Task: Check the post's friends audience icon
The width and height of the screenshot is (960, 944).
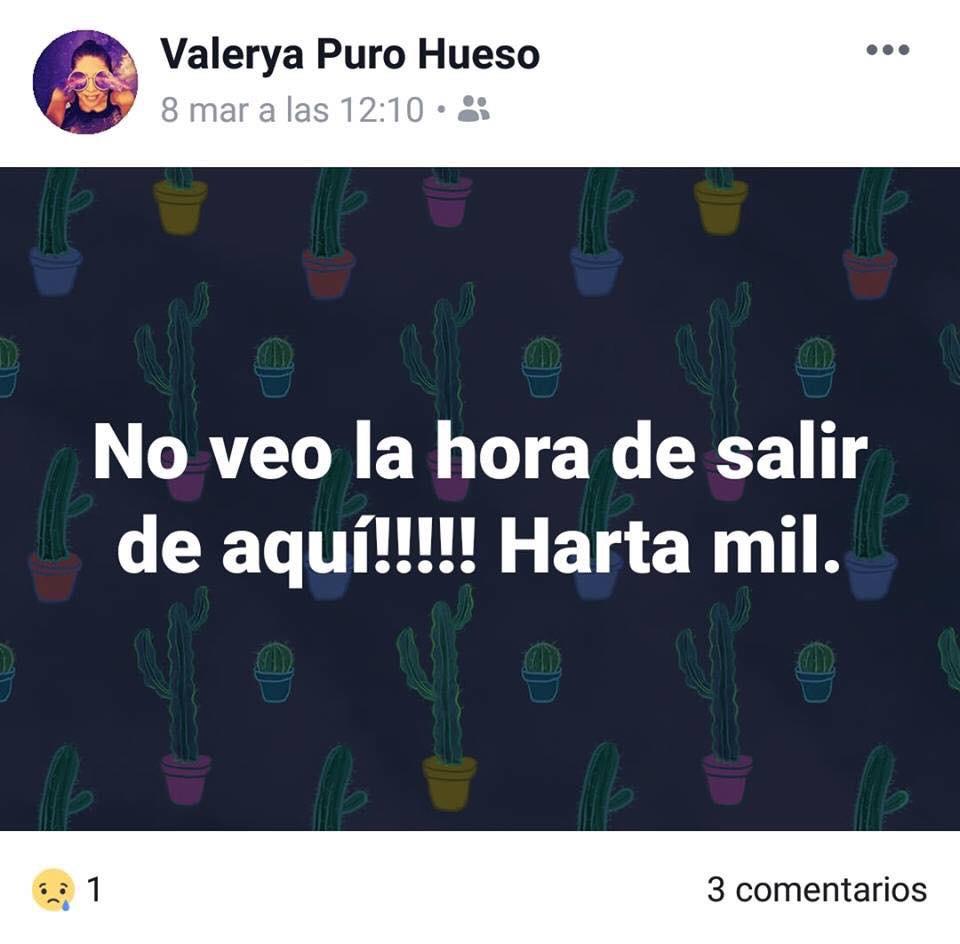Action: click(473, 109)
